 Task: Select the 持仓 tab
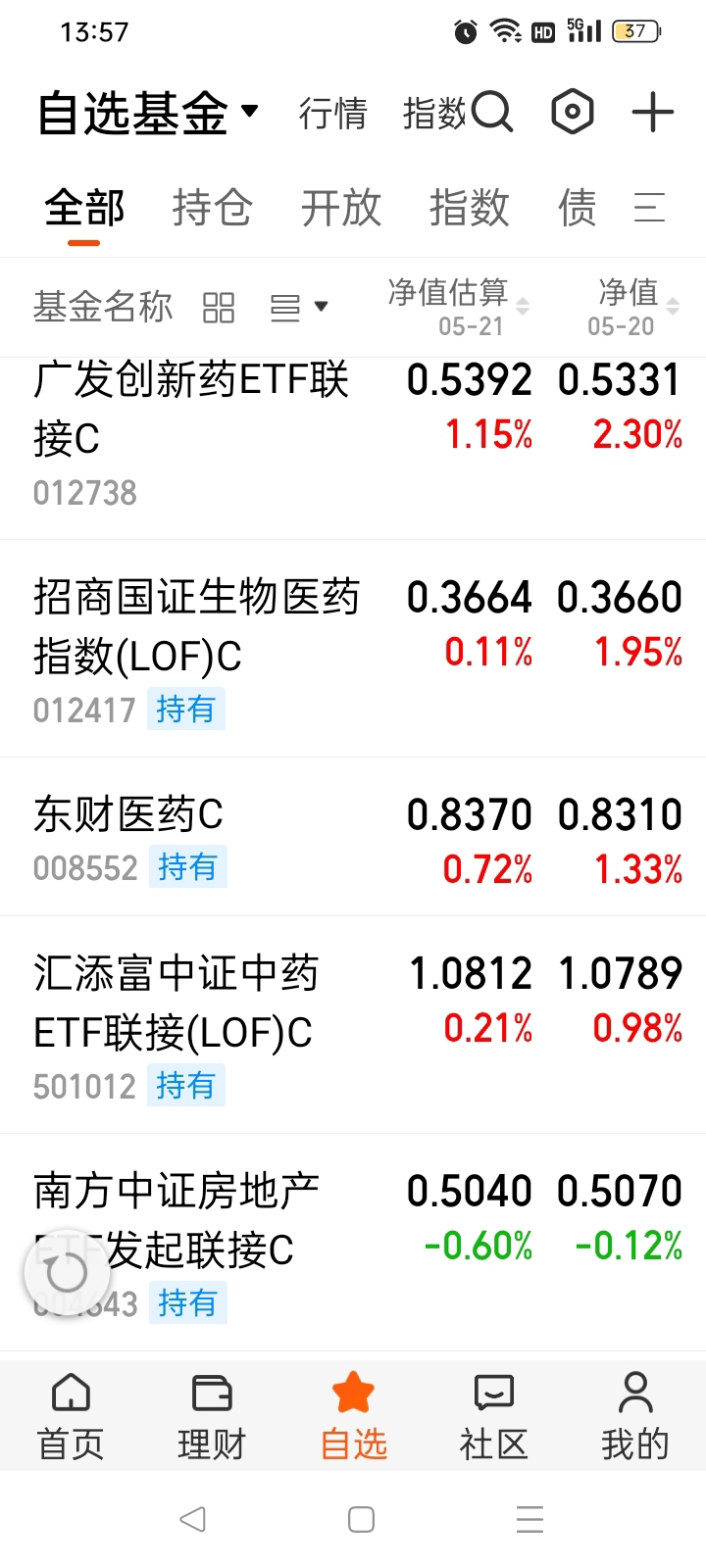click(x=213, y=208)
